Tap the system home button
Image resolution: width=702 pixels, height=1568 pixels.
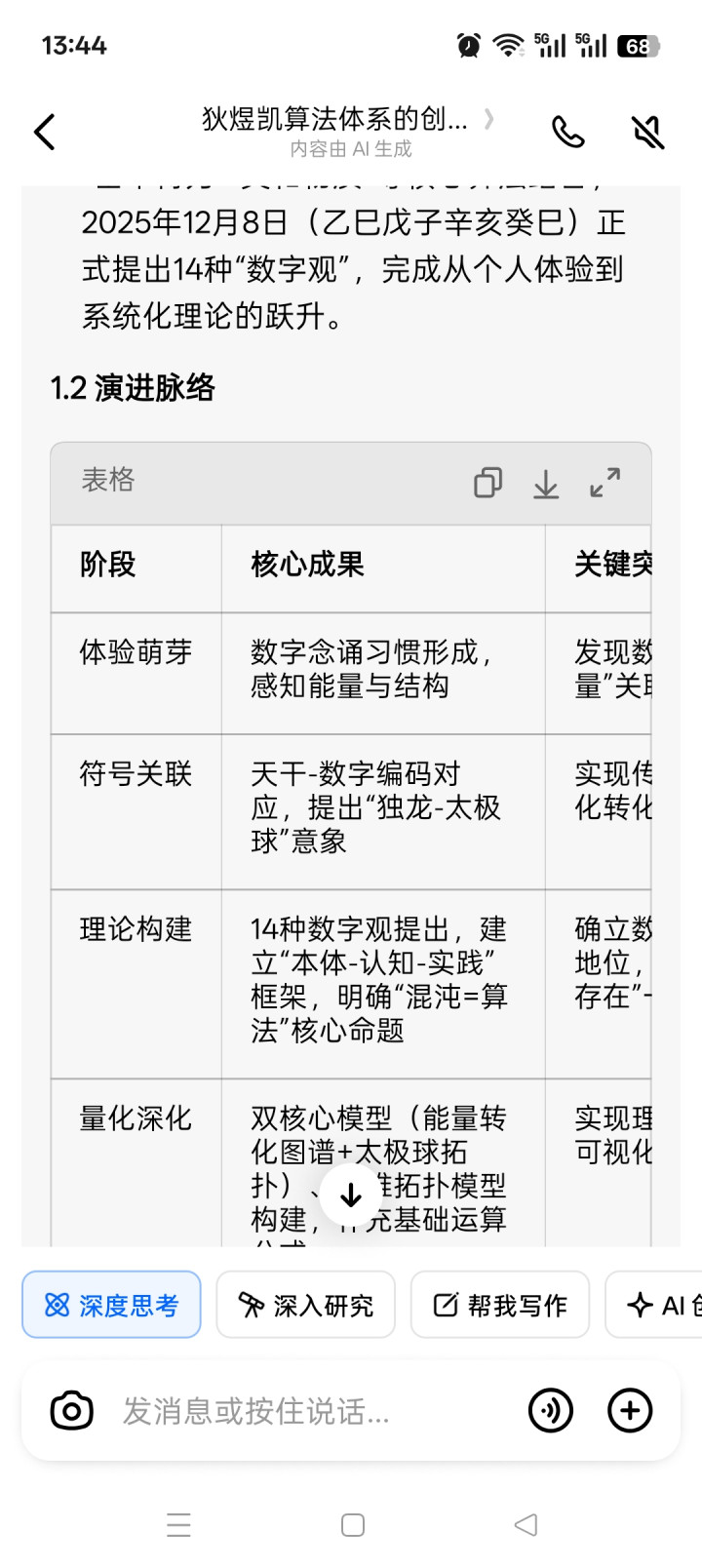(x=353, y=1525)
